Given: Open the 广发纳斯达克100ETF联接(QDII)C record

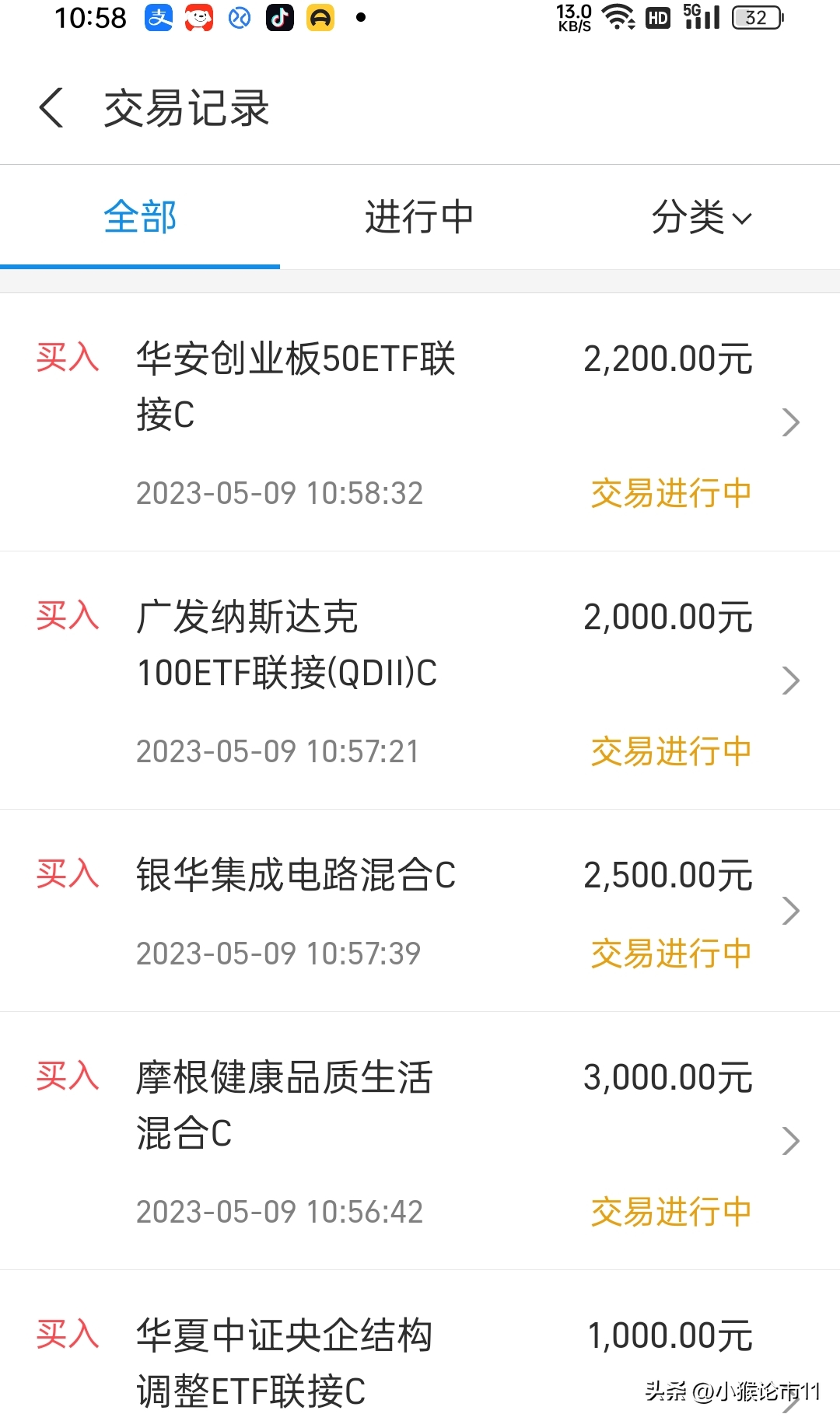Looking at the screenshot, I should [x=420, y=681].
